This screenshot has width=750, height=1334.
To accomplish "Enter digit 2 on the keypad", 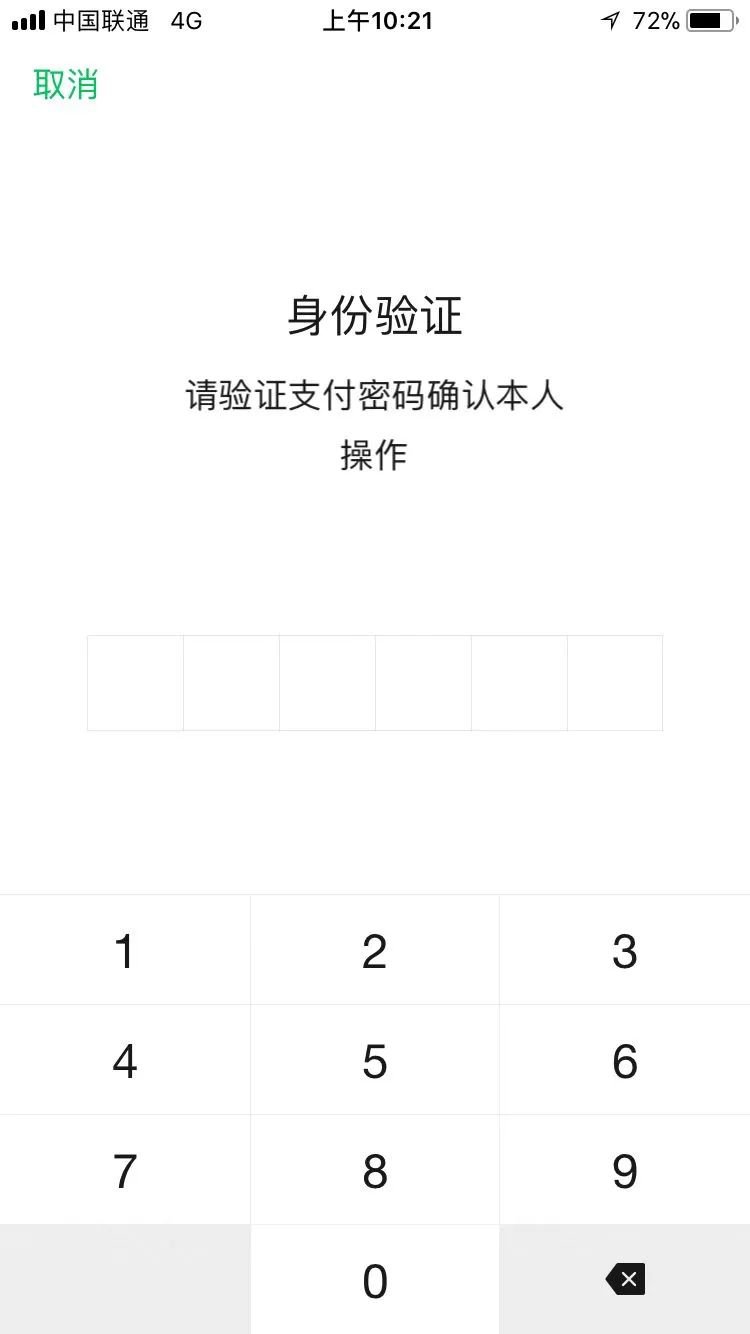I will (375, 950).
